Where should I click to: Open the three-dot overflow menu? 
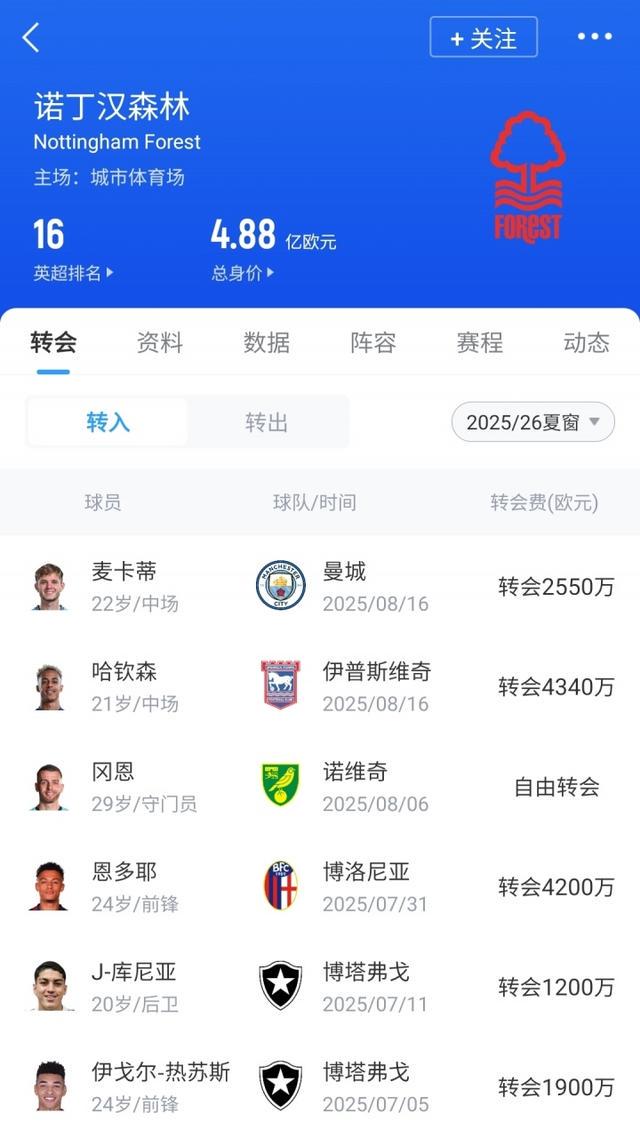[x=594, y=37]
